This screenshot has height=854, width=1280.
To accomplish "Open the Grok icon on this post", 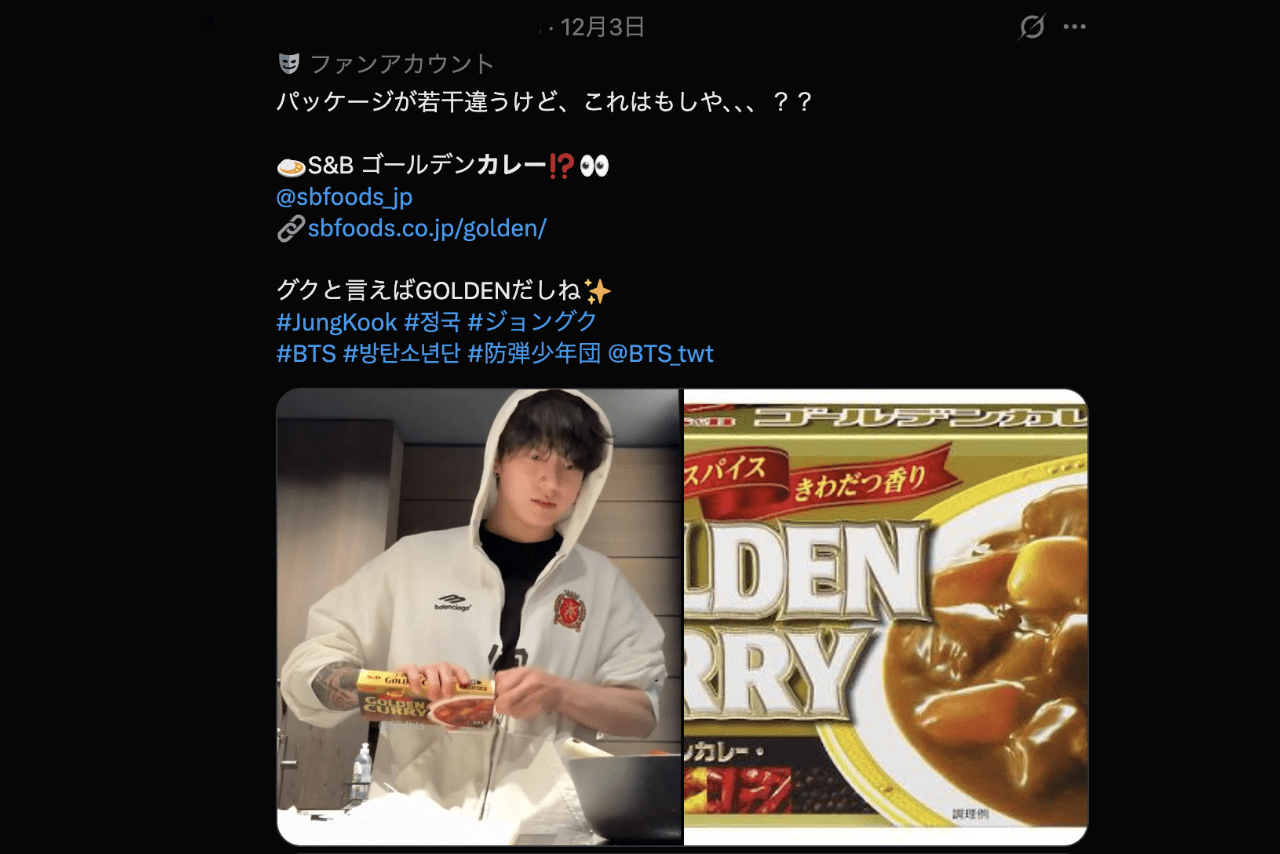I will pyautogui.click(x=1031, y=27).
